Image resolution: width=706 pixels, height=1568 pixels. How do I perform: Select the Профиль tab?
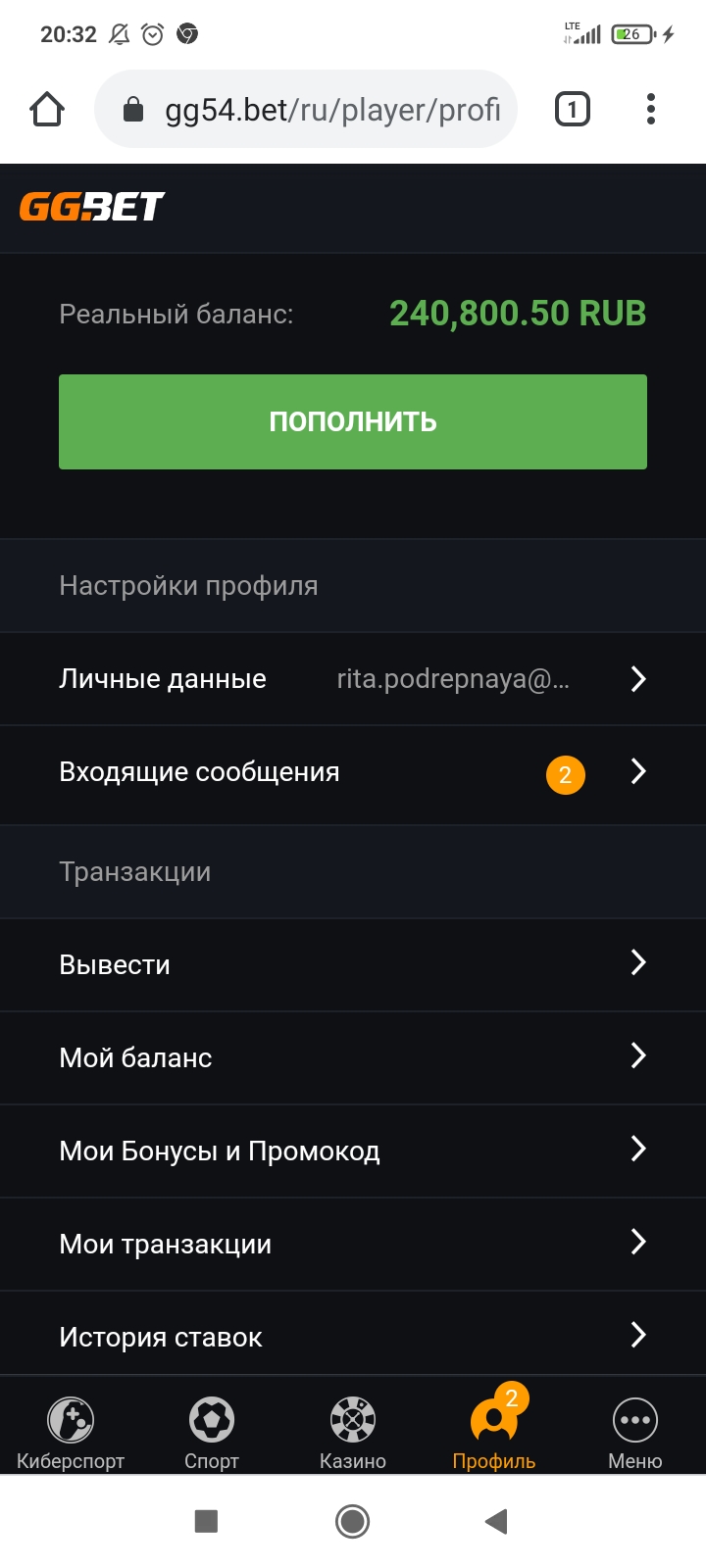coord(494,1433)
